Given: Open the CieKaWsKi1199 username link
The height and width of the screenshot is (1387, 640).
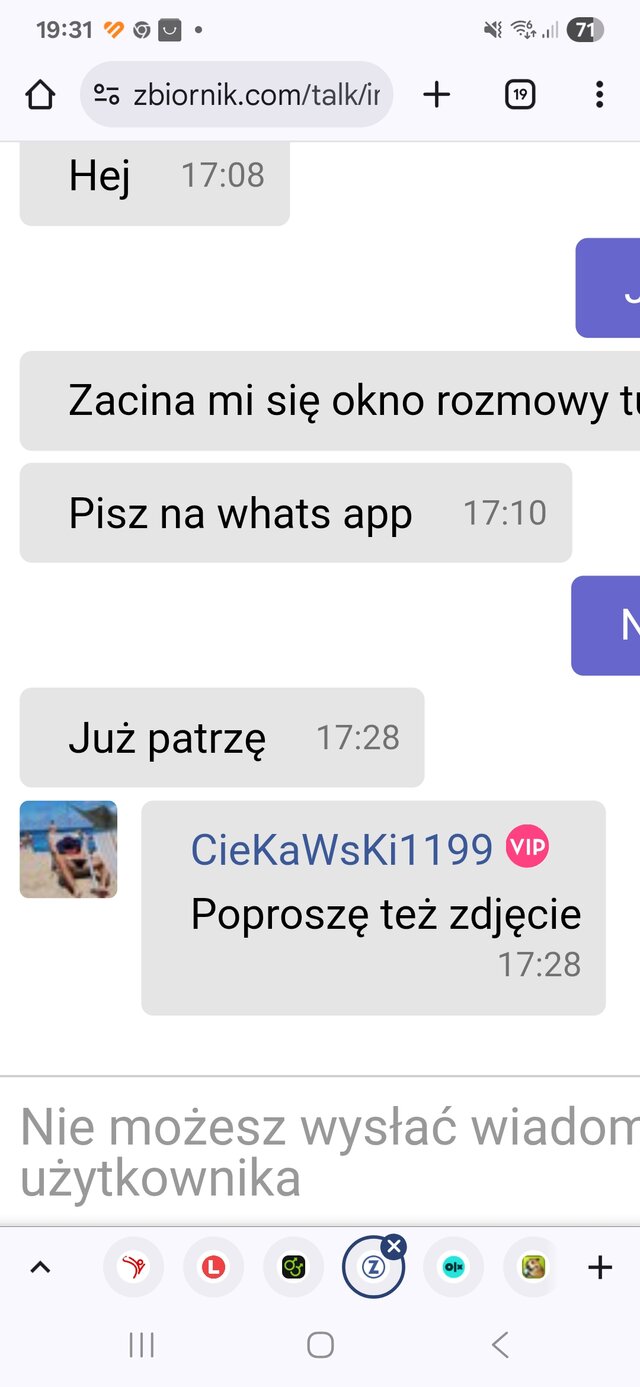Looking at the screenshot, I should pyautogui.click(x=342, y=849).
